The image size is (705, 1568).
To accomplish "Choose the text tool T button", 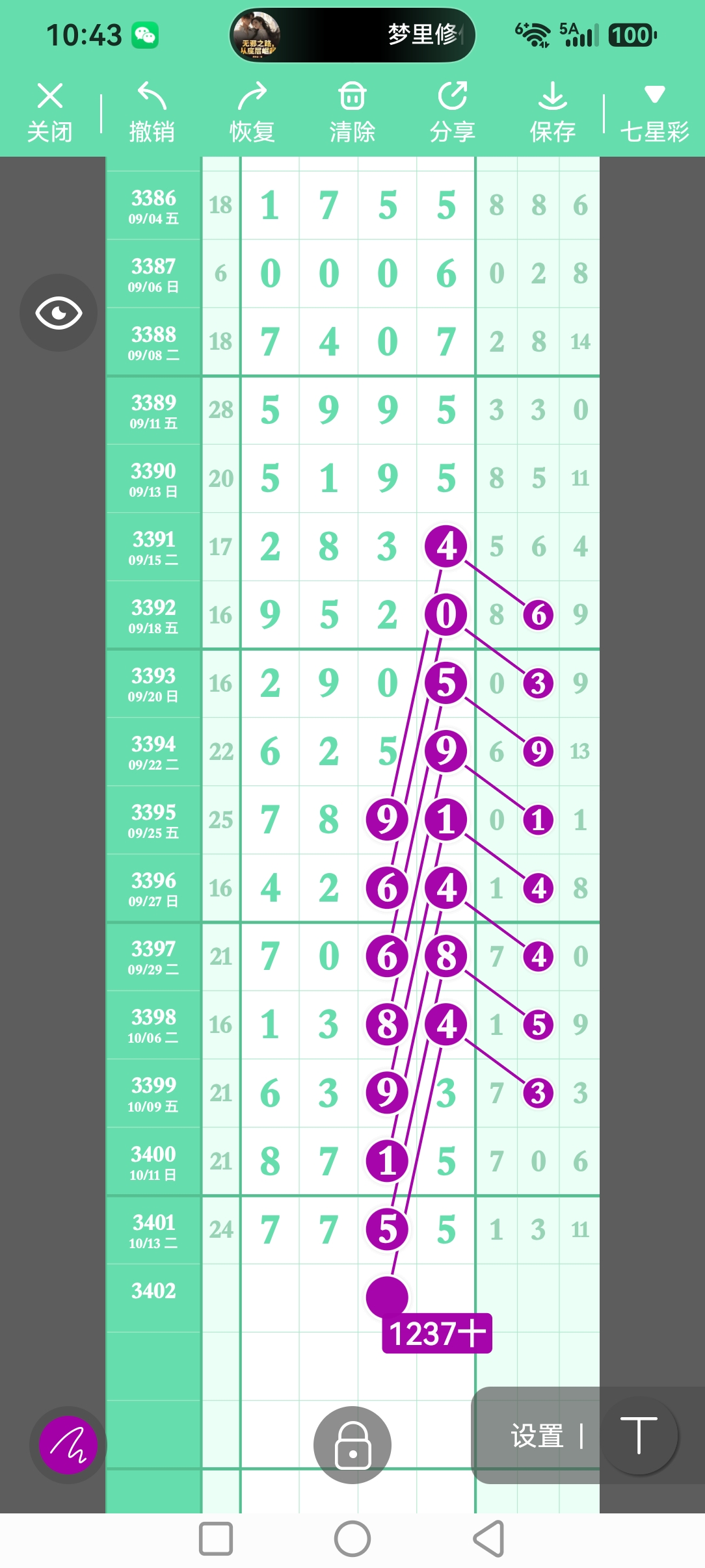I will click(639, 1435).
